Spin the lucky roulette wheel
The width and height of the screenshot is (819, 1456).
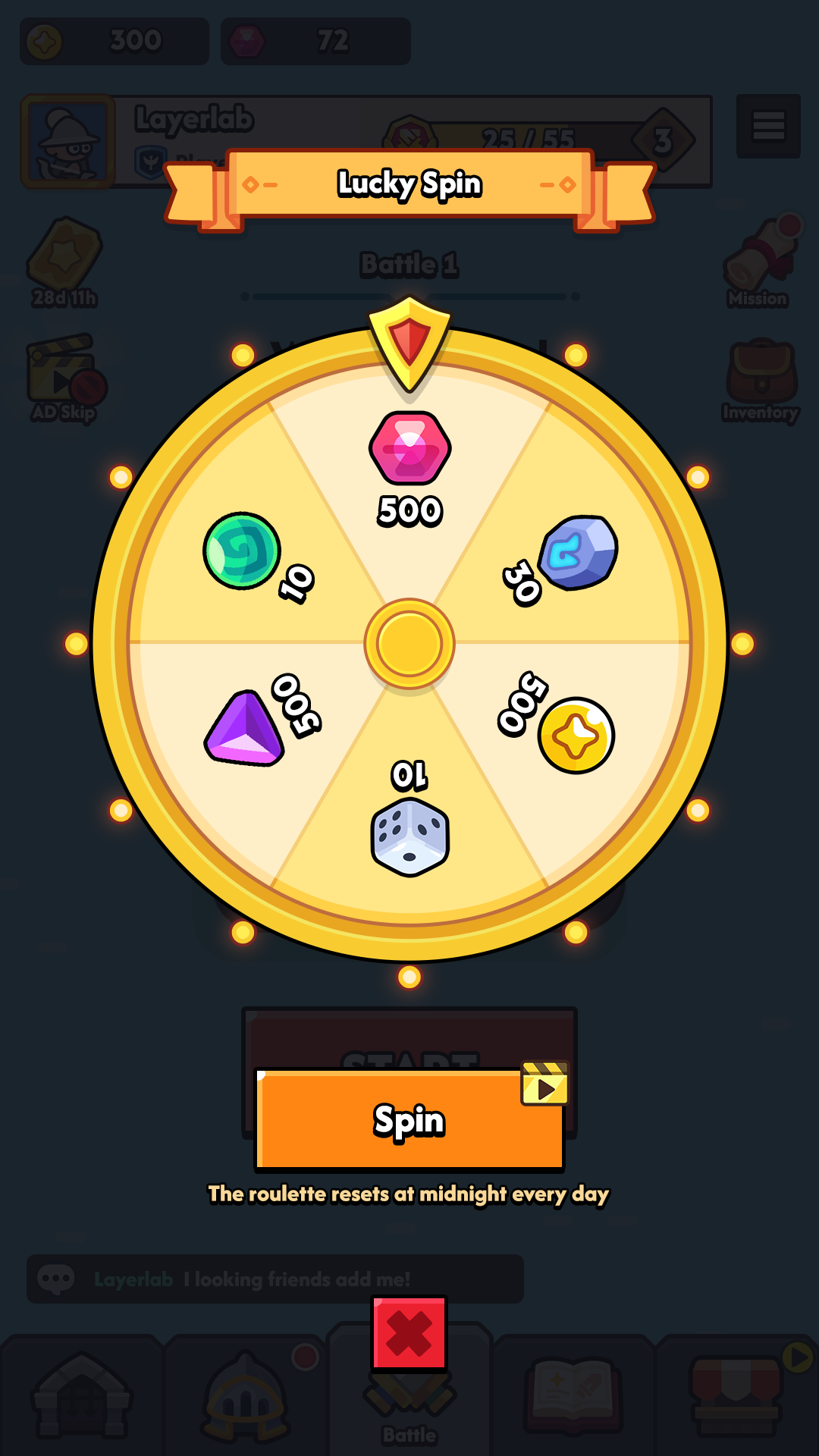409,1120
